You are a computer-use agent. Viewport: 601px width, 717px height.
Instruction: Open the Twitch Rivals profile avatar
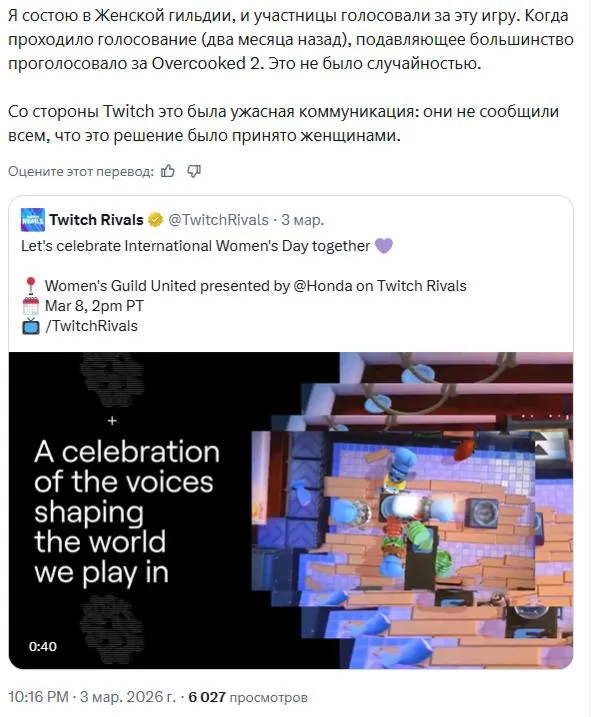(33, 220)
